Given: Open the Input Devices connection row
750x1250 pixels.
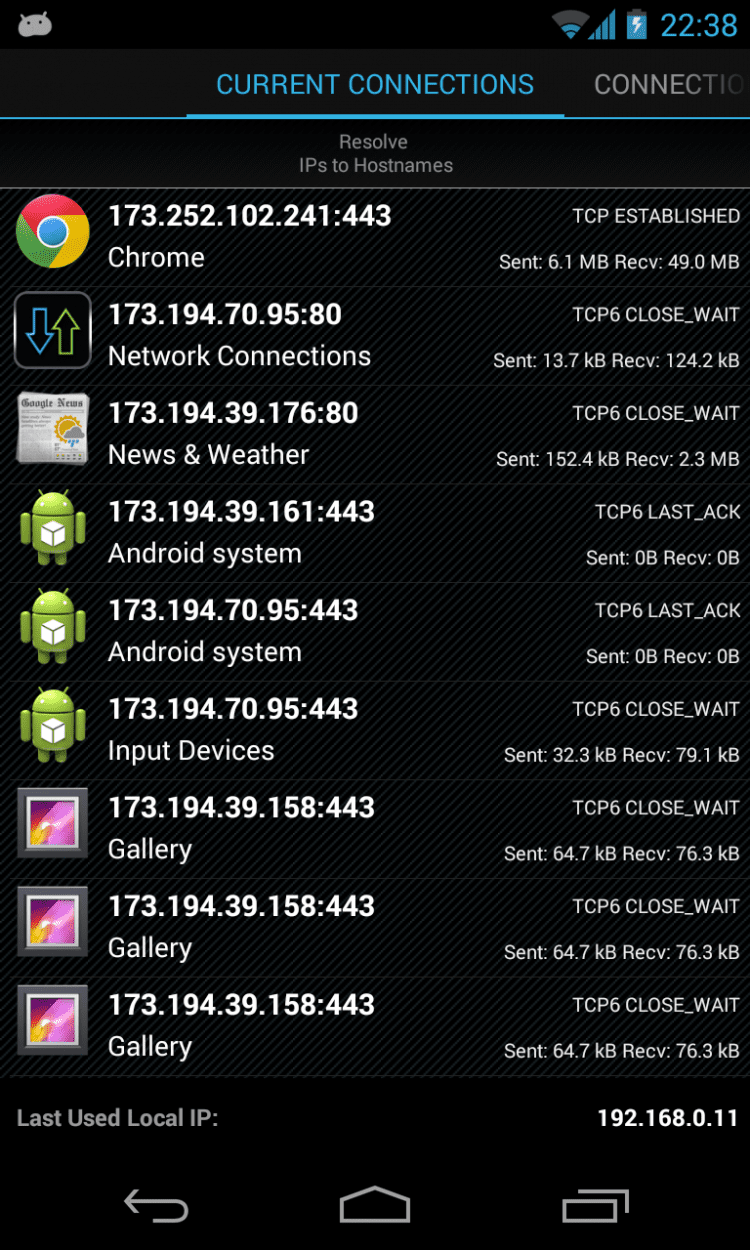Looking at the screenshot, I should 375,730.
